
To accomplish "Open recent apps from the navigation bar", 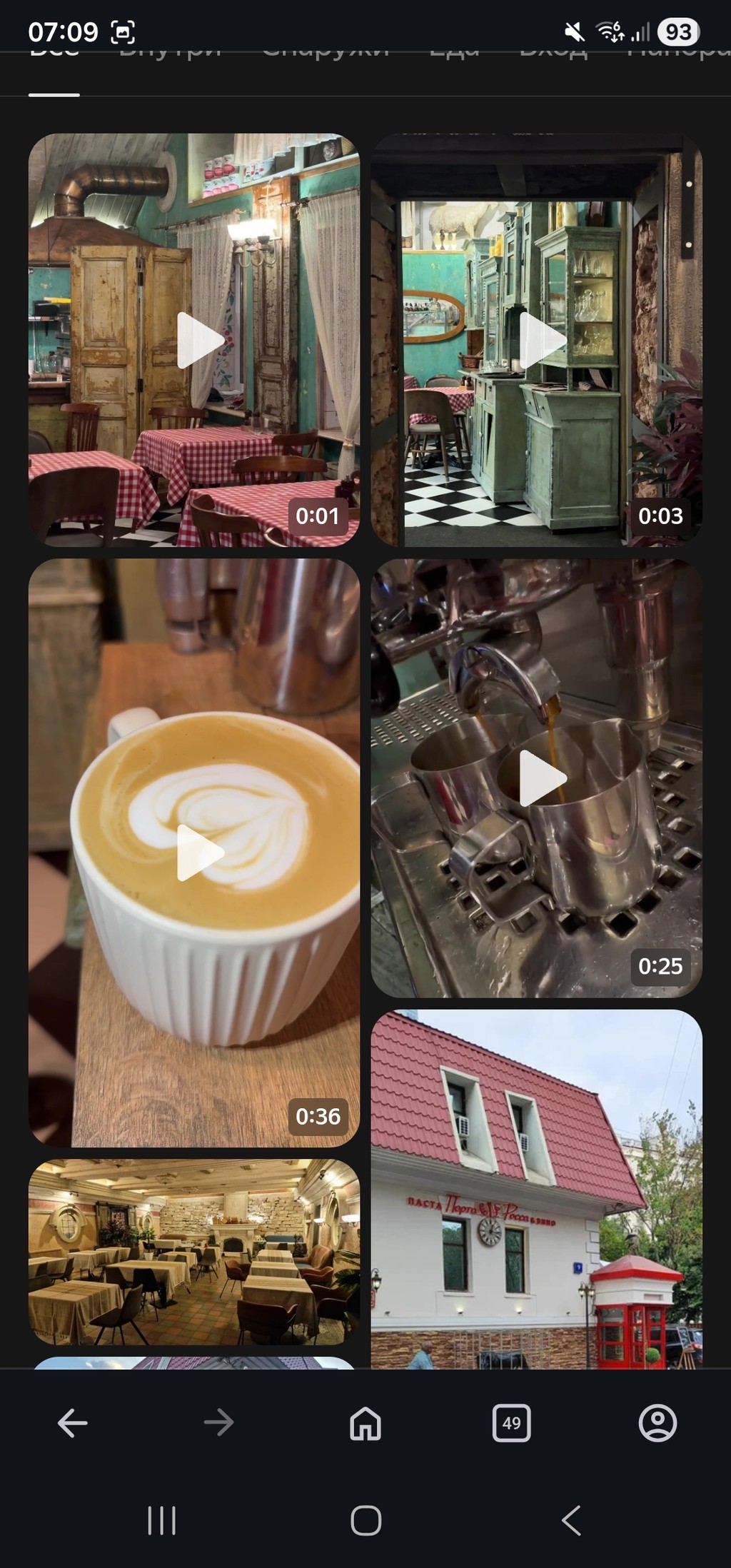I will tap(161, 1520).
